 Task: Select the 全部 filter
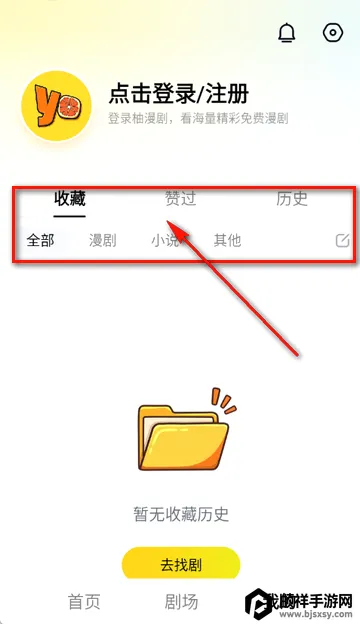[40, 240]
